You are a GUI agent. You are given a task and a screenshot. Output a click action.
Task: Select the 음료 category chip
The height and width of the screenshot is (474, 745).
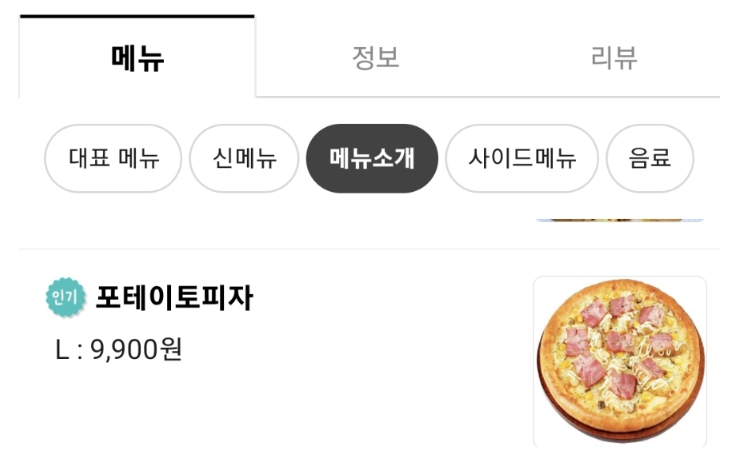[650, 158]
